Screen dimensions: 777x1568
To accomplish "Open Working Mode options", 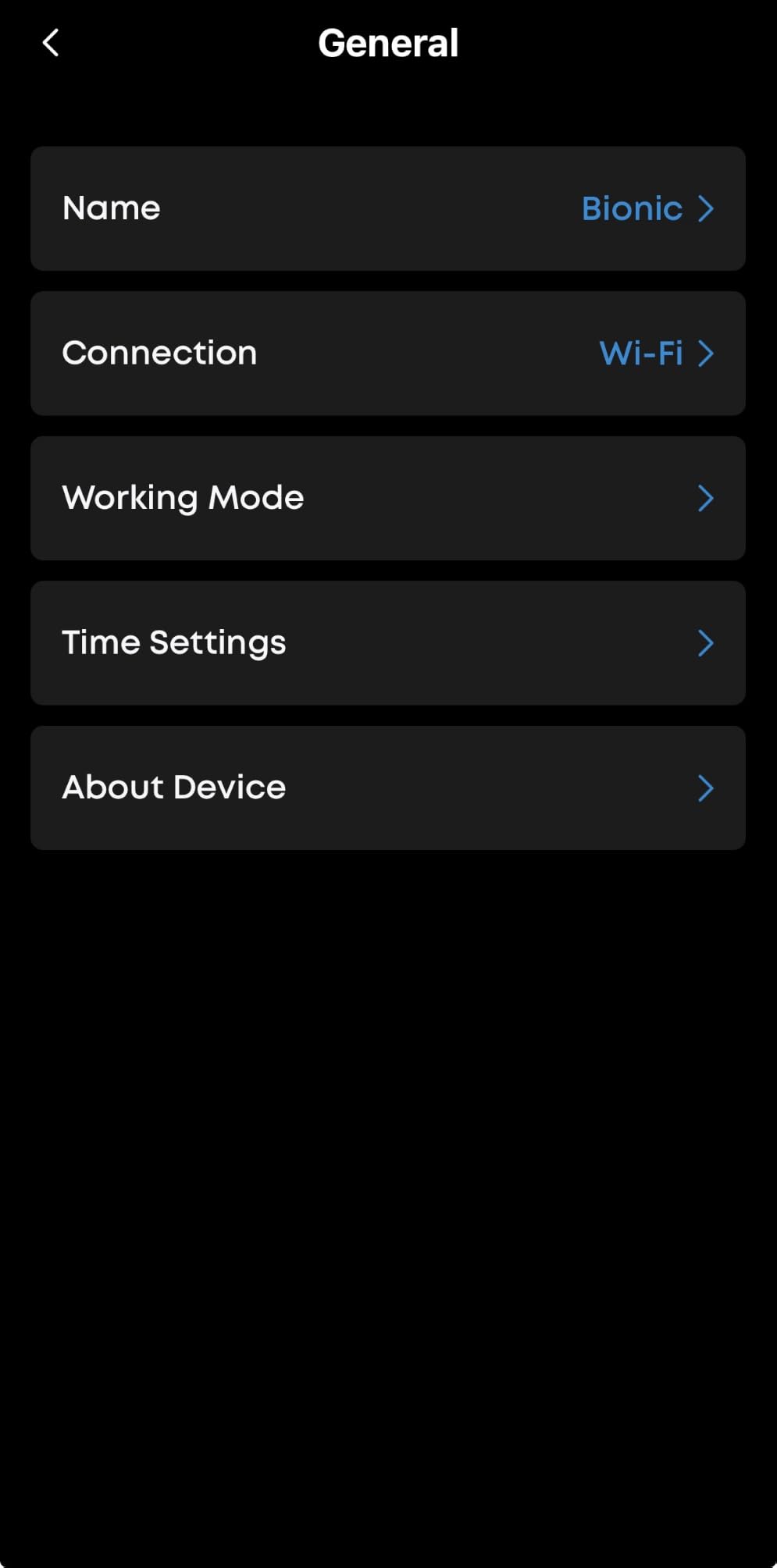I will (388, 498).
